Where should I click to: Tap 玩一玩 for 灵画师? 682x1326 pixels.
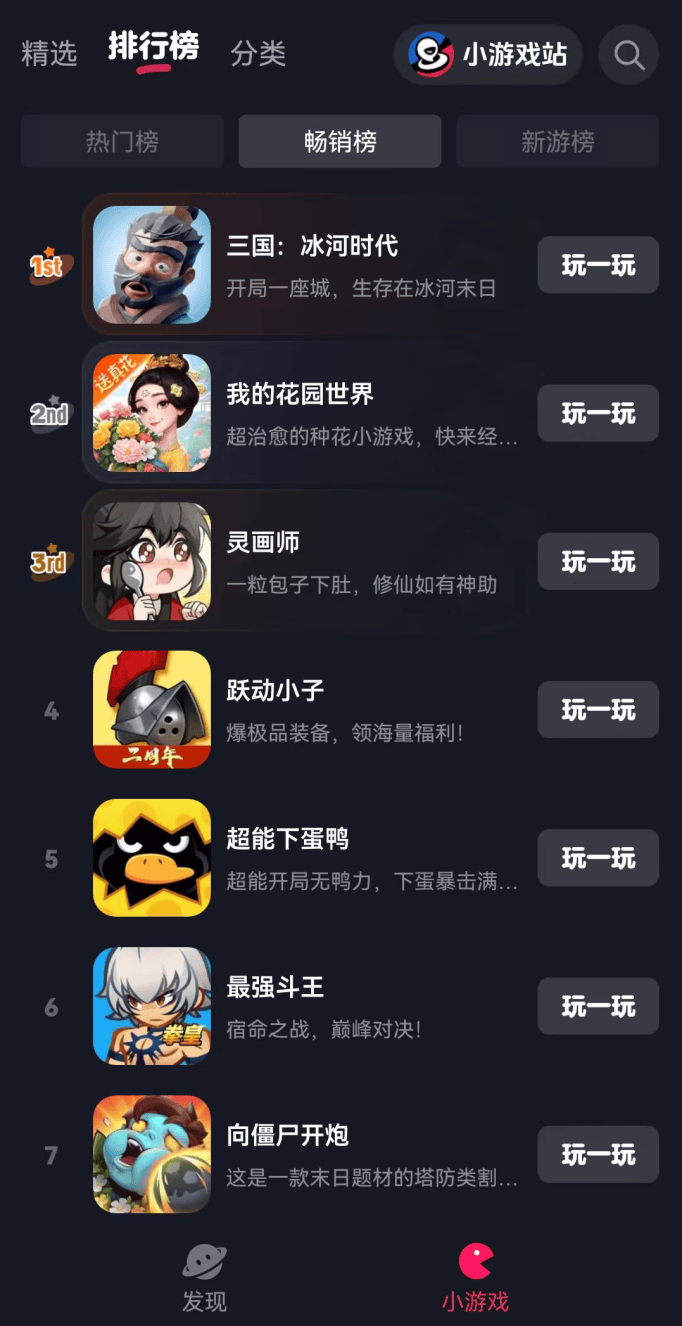598,562
